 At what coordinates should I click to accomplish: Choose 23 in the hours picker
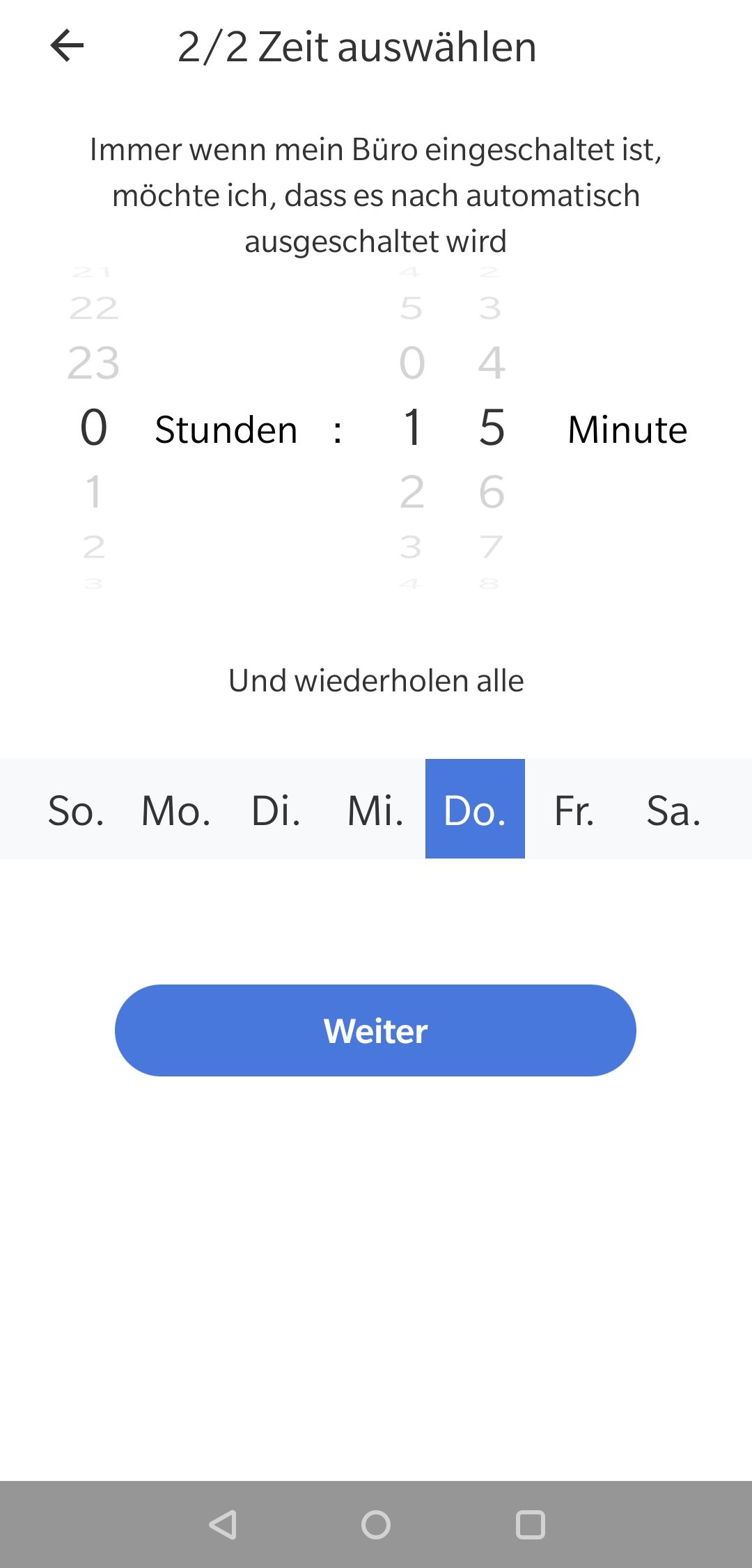[x=93, y=363]
